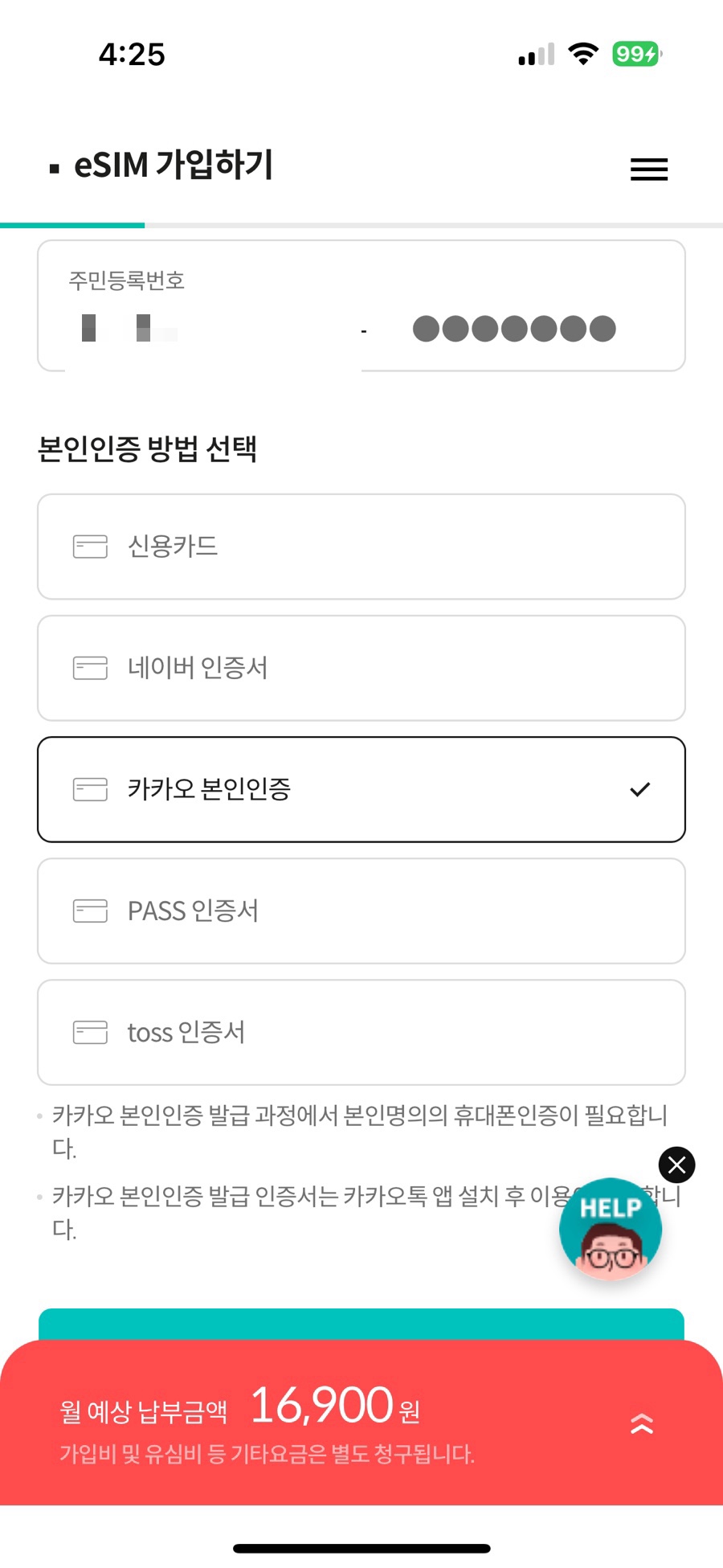The width and height of the screenshot is (723, 1568).
Task: Choose PASS 인증서 verification
Action: point(361,911)
